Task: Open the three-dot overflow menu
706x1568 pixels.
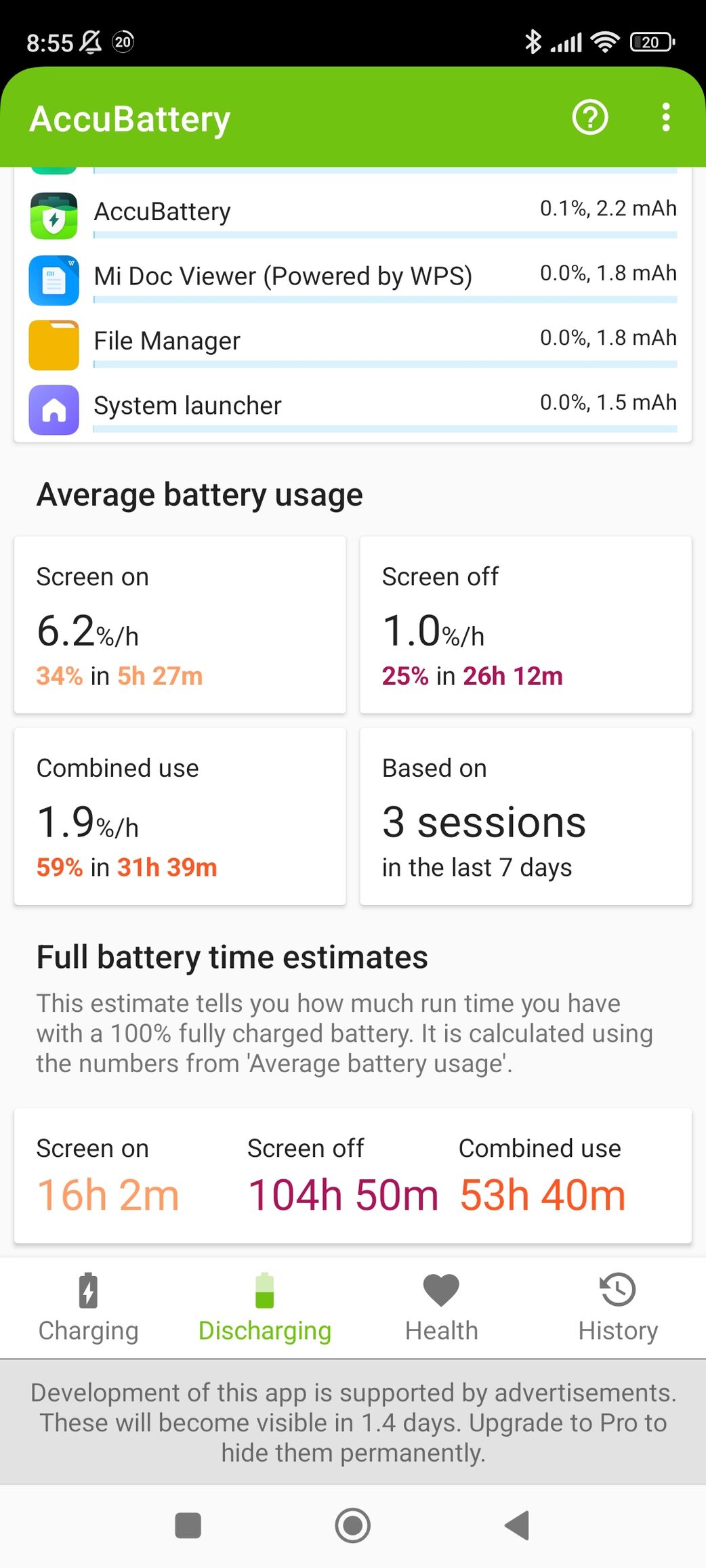Action: [x=666, y=118]
